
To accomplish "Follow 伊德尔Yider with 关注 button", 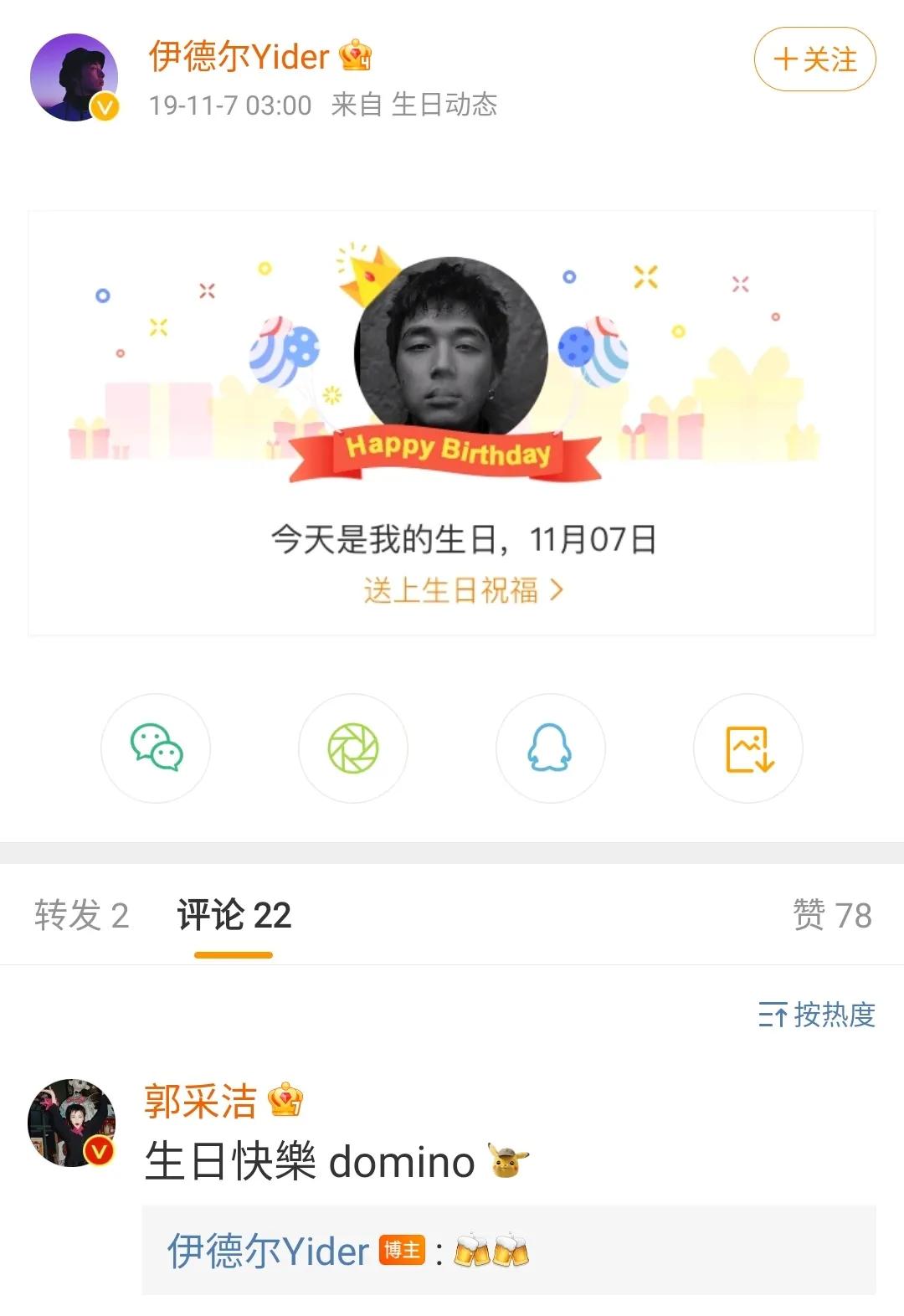I will [x=814, y=59].
